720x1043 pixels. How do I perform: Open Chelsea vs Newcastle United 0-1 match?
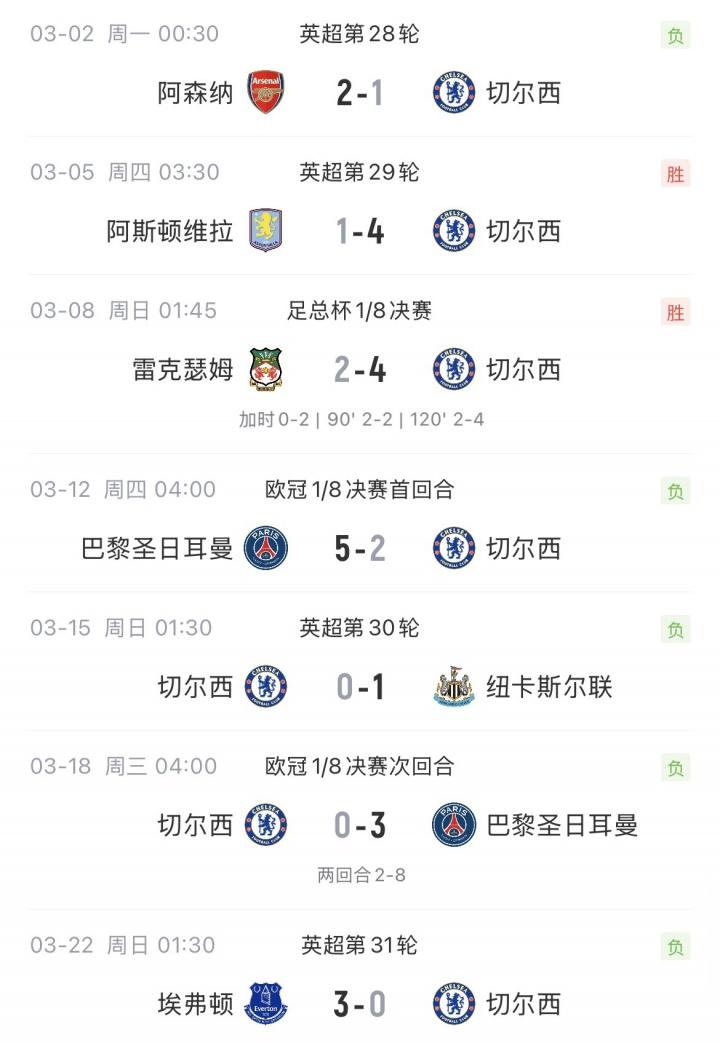click(360, 687)
